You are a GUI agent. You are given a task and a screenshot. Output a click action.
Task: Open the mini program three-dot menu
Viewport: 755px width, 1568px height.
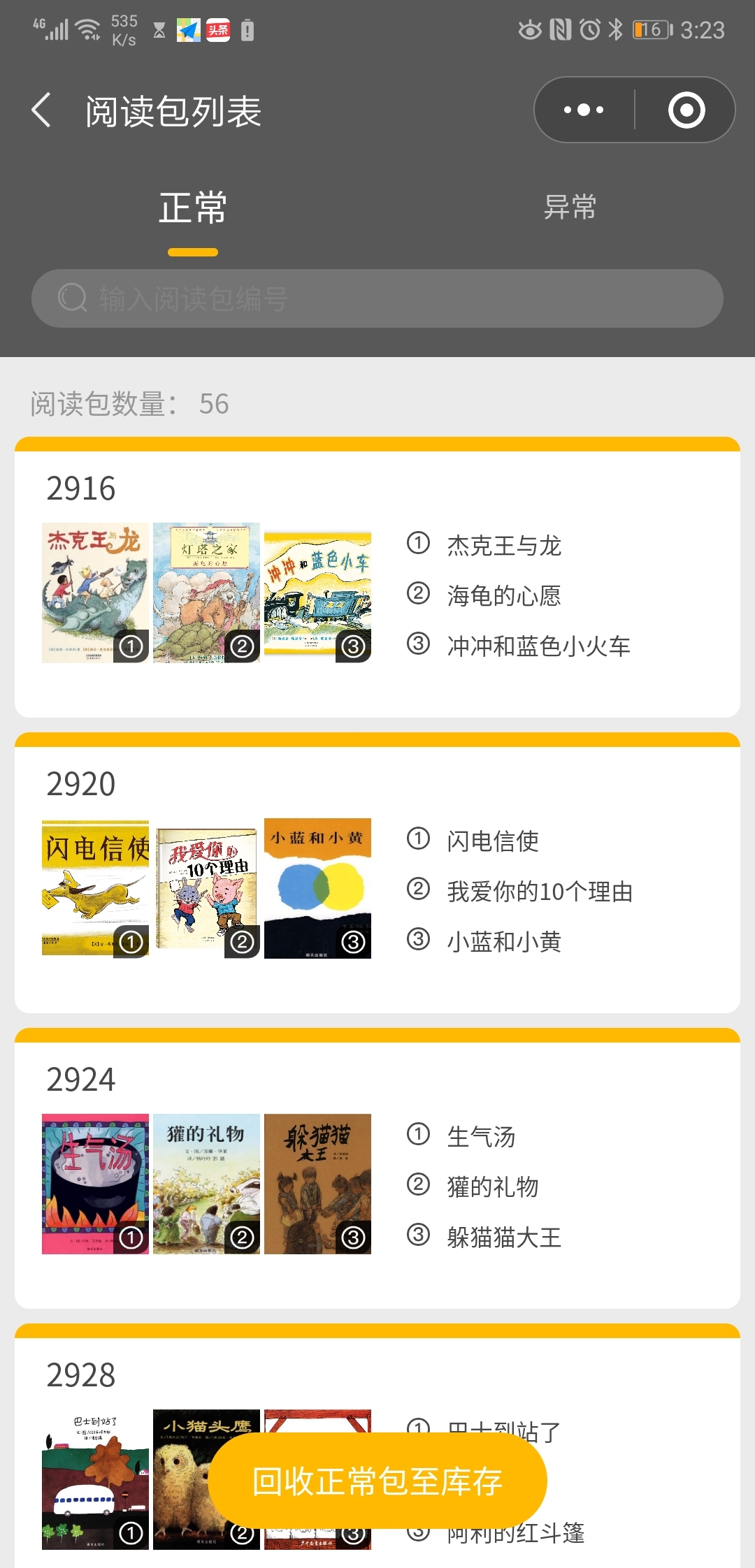584,110
